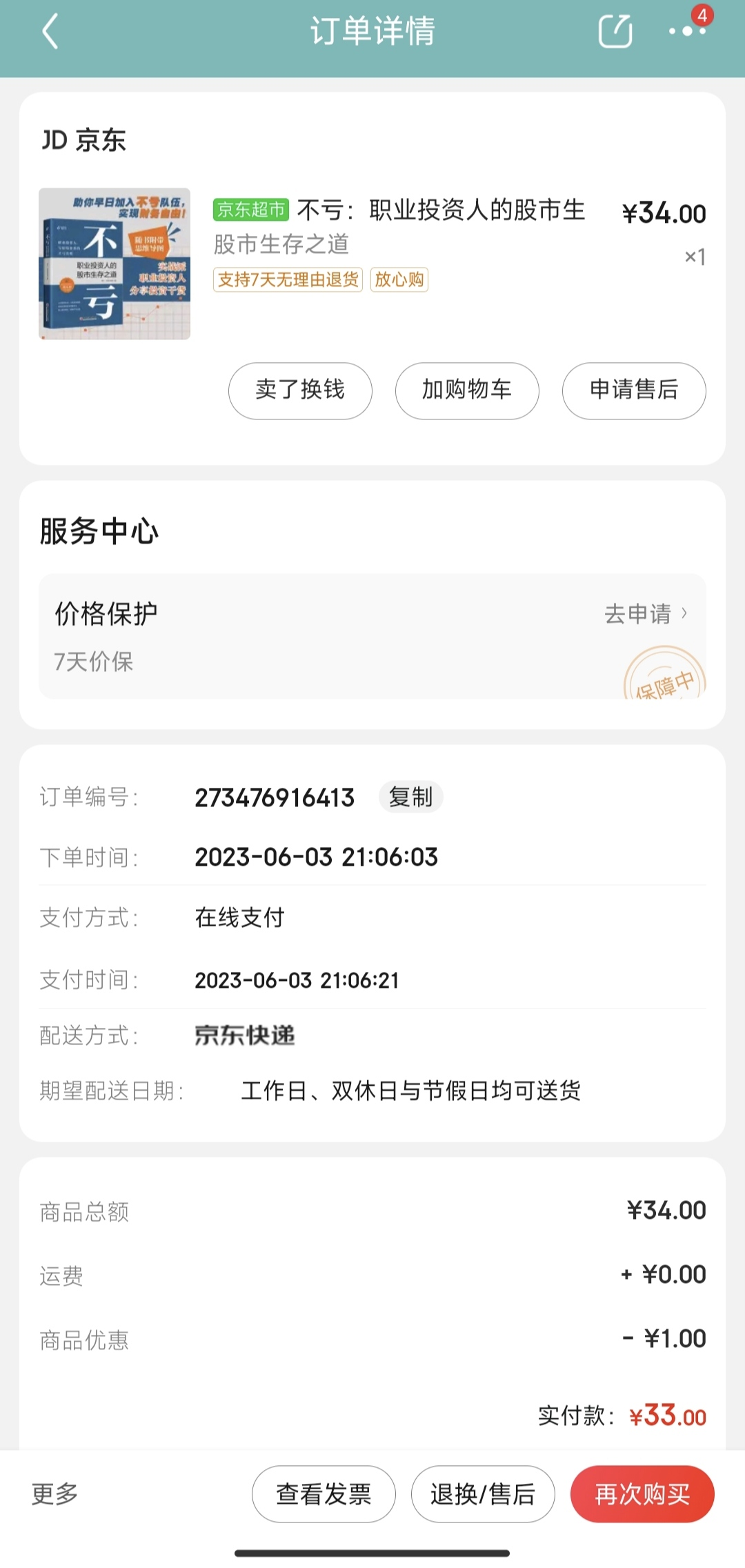The width and height of the screenshot is (745, 1568).
Task: Go back from order details
Action: [50, 32]
